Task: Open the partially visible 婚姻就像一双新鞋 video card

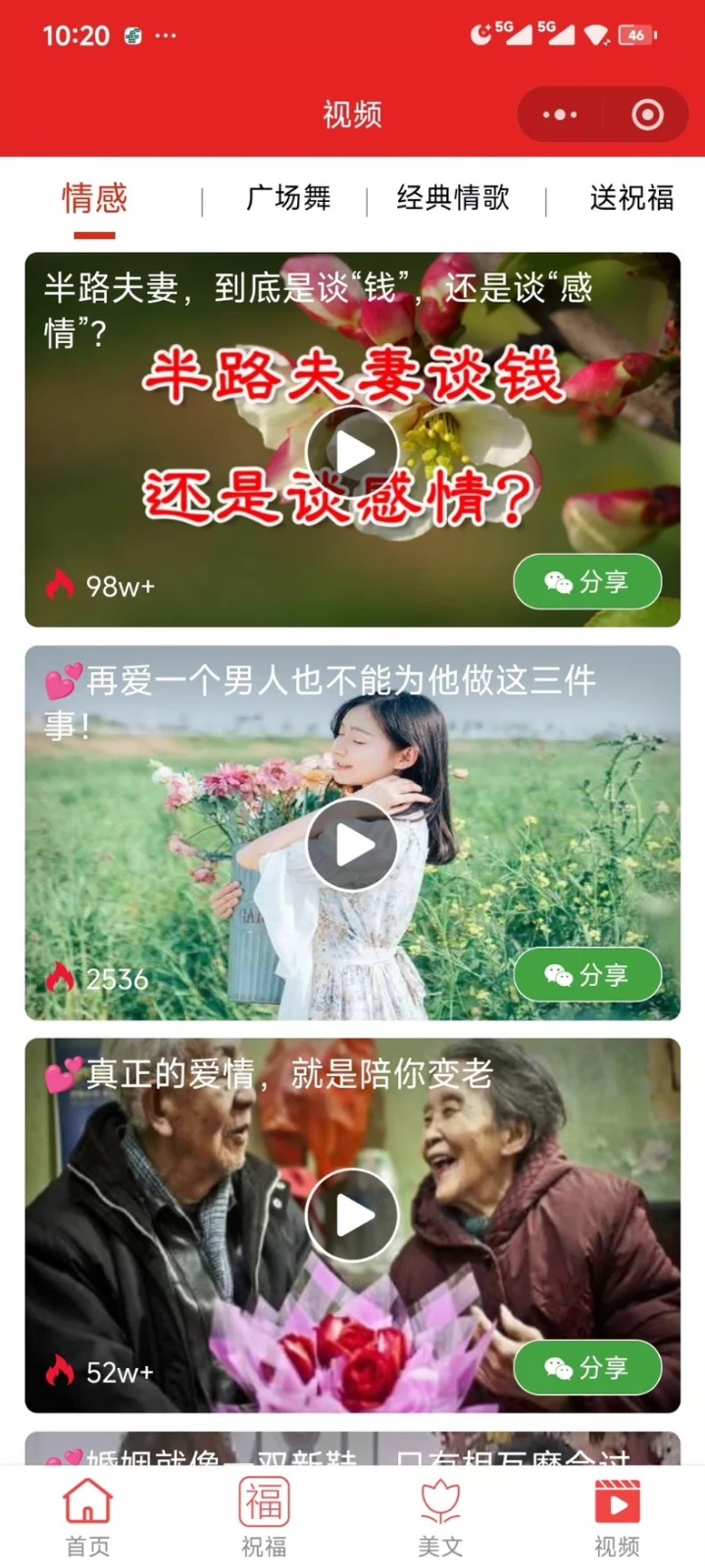Action: 353,1448
